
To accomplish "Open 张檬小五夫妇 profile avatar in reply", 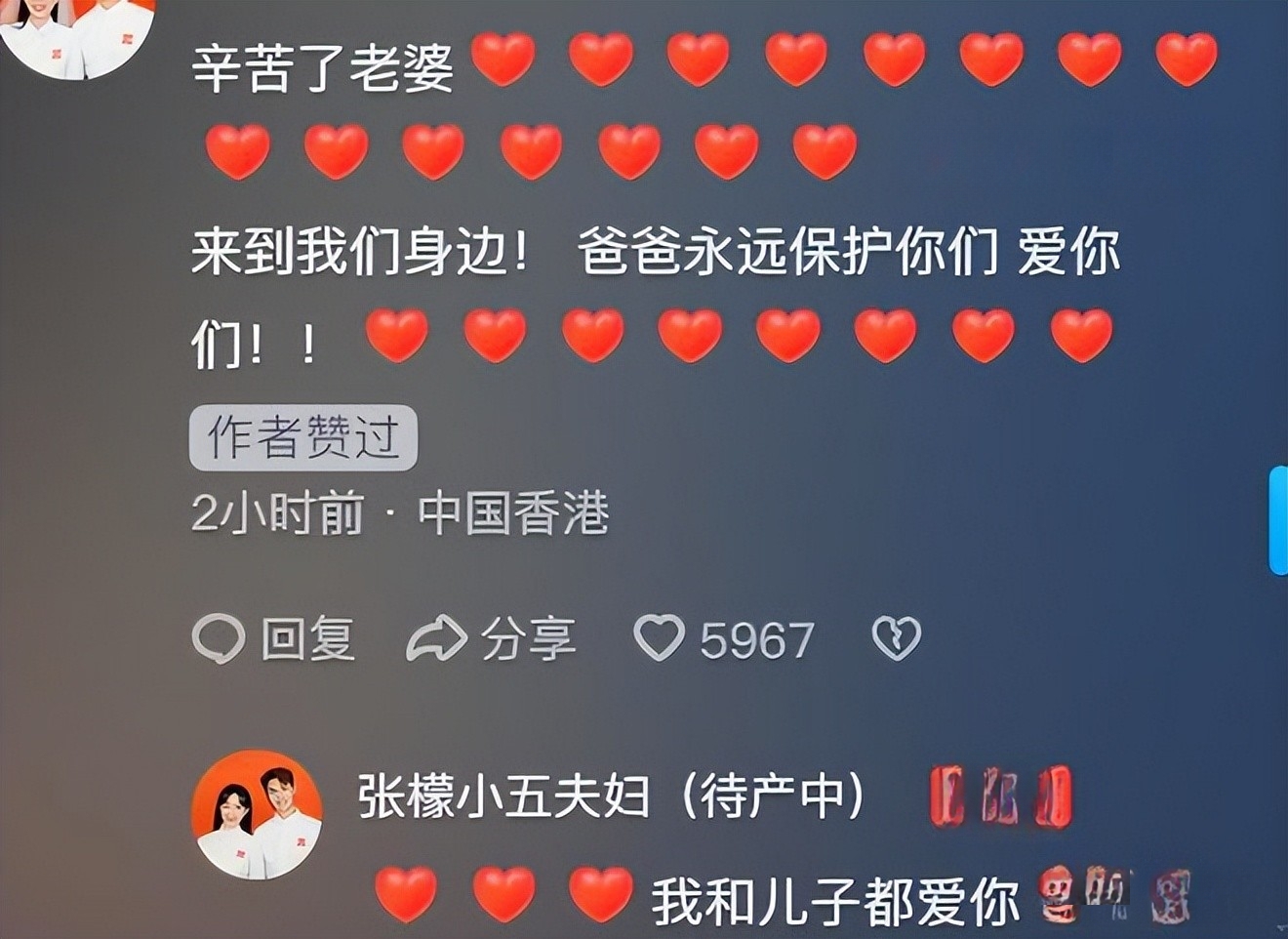I will (x=258, y=815).
